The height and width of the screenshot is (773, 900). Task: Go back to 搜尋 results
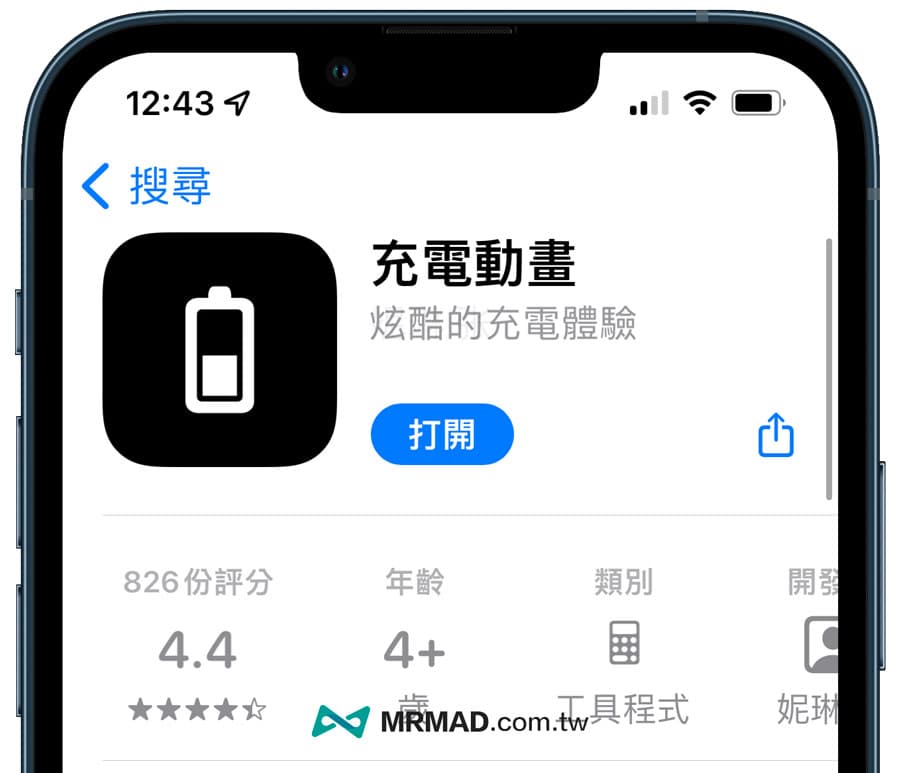(x=146, y=187)
